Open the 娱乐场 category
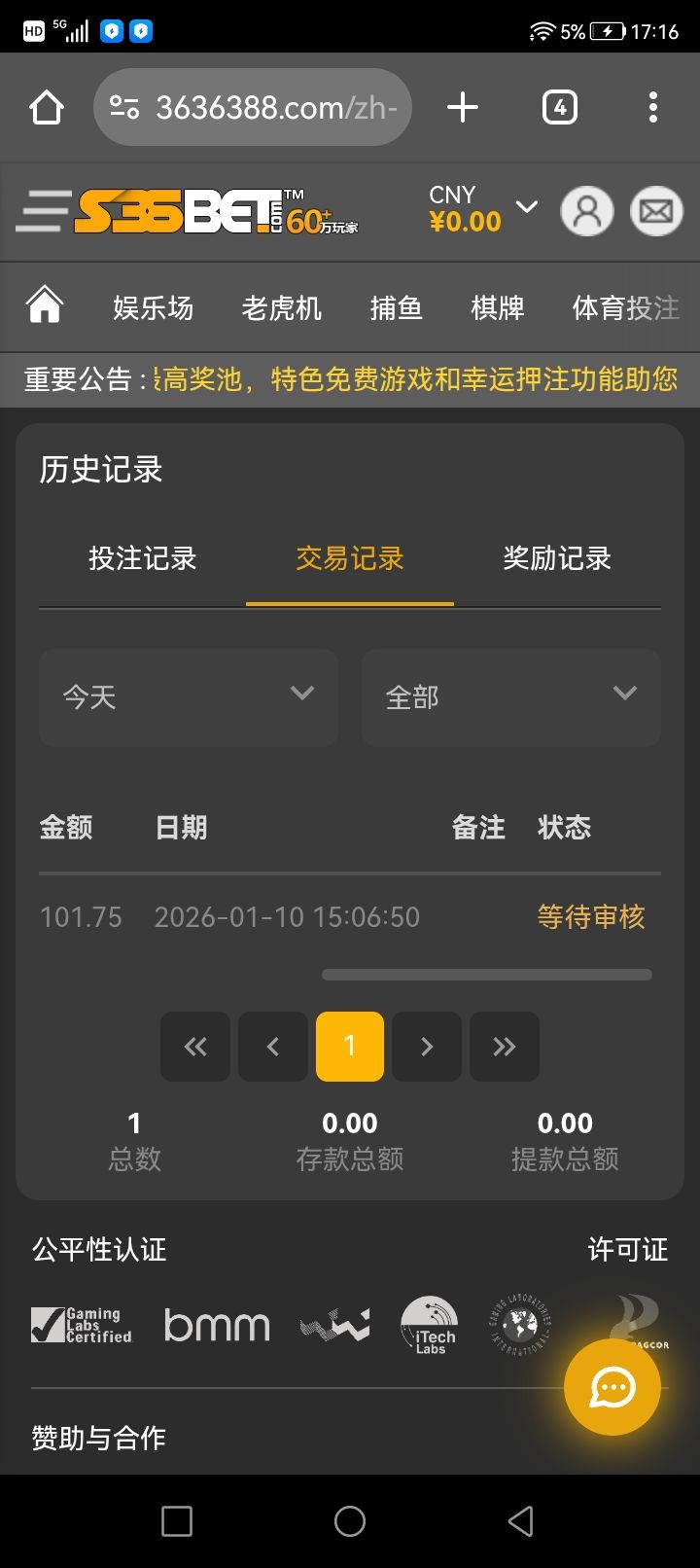700x1568 pixels. pos(153,308)
